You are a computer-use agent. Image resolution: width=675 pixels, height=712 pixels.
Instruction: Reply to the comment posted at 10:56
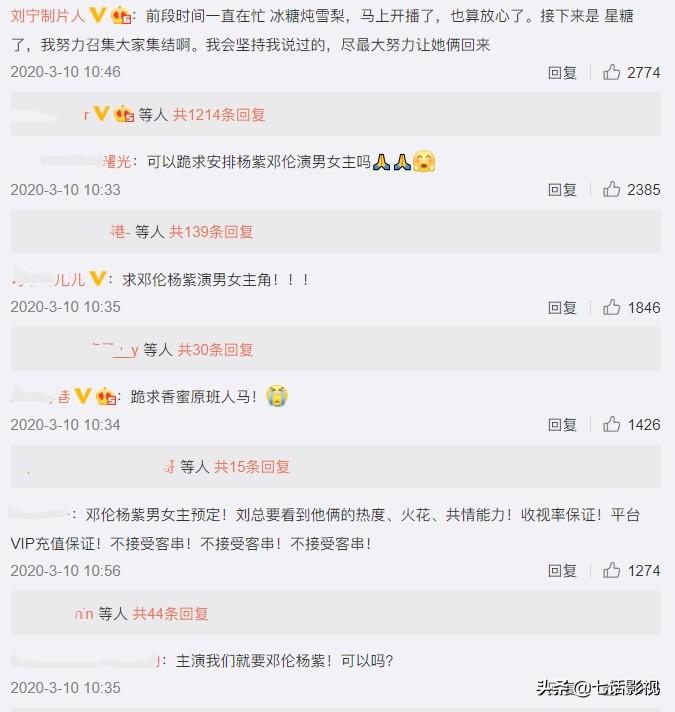(562, 570)
